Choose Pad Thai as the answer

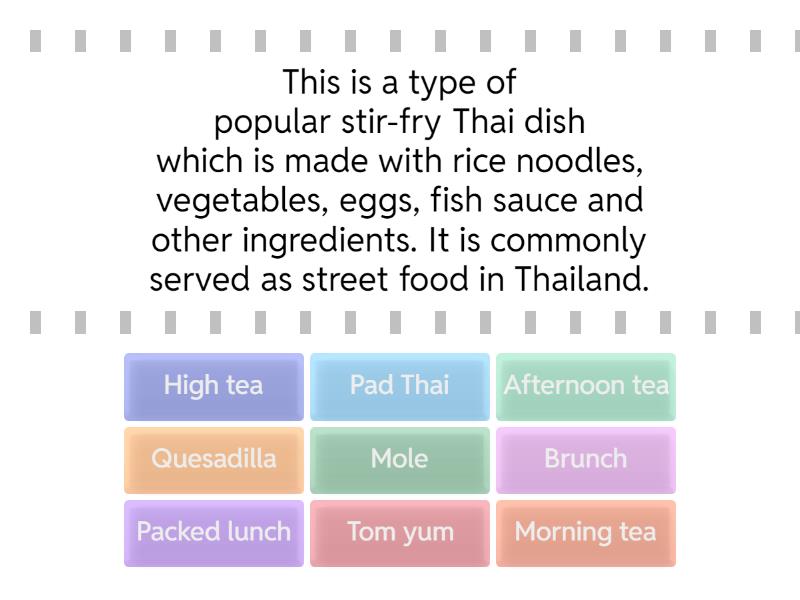point(399,386)
